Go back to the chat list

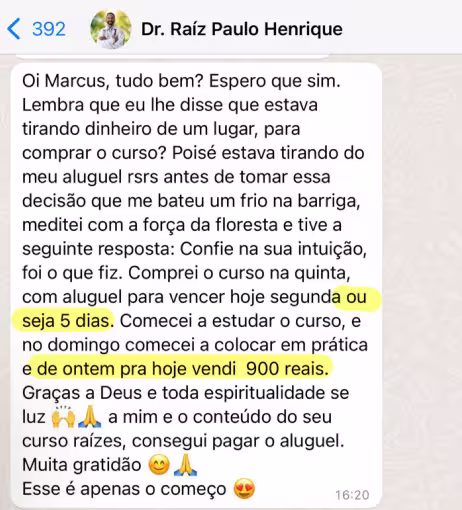tap(36, 29)
